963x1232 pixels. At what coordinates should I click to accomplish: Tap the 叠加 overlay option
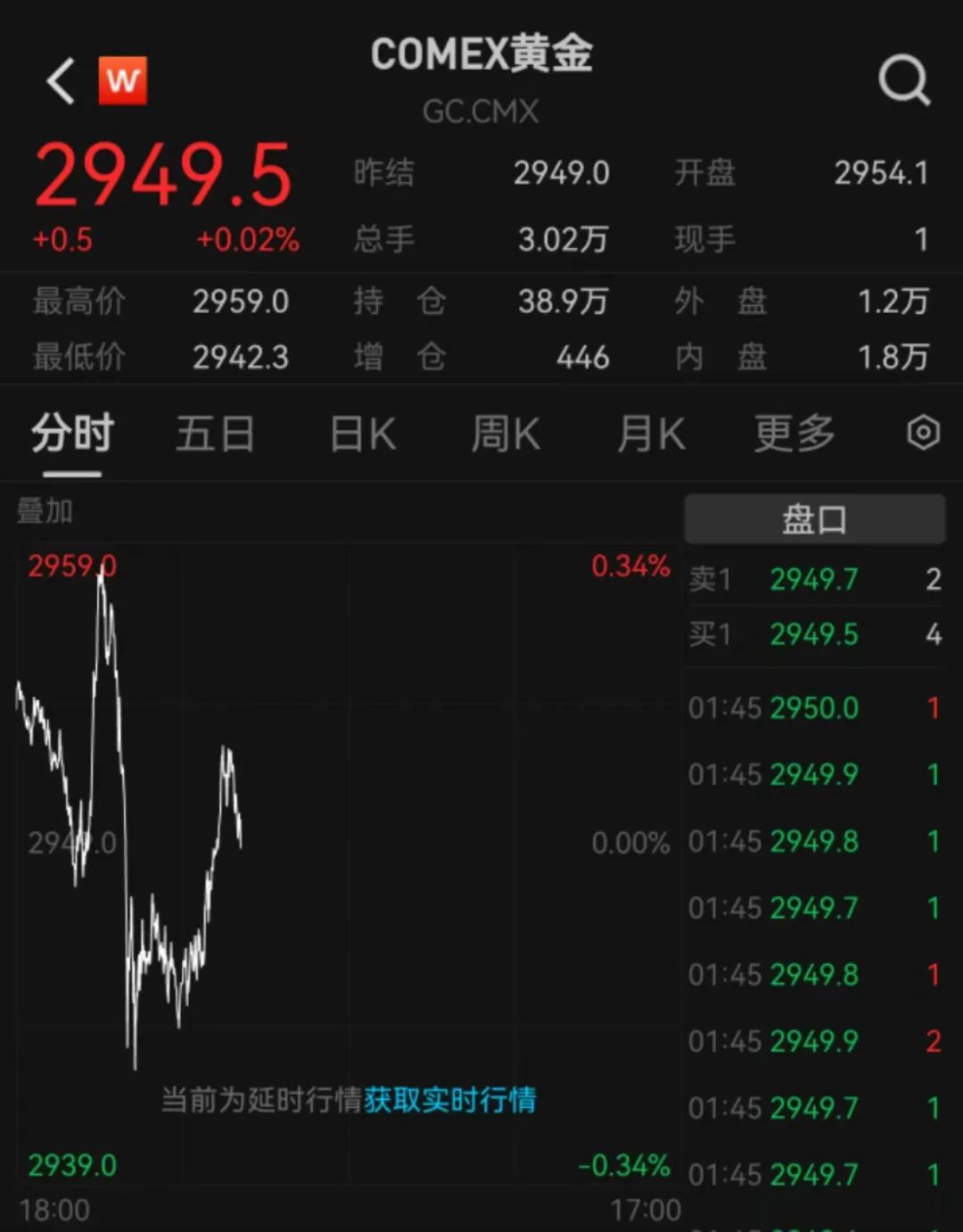click(45, 512)
